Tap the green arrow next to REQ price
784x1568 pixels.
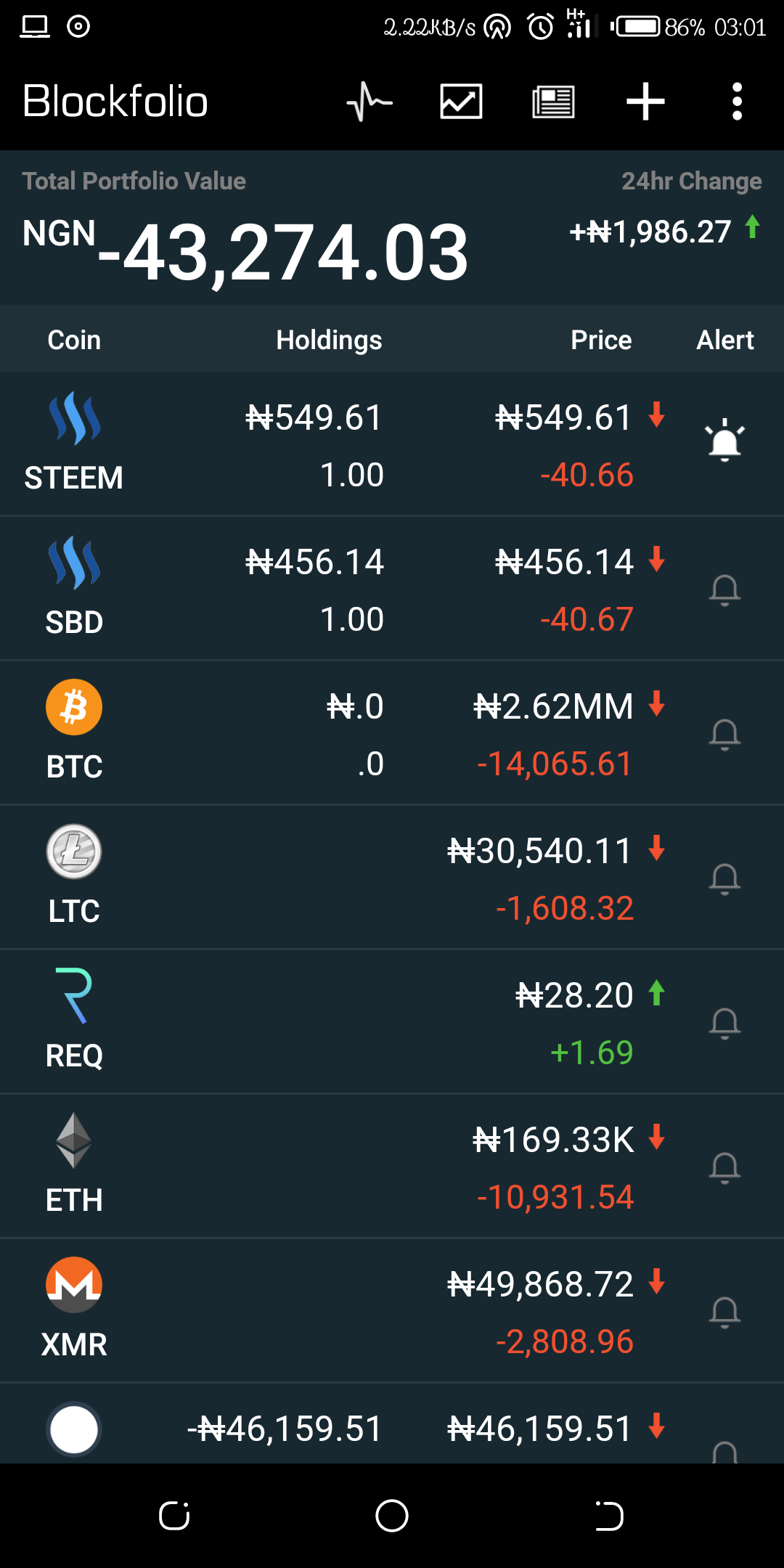[656, 993]
